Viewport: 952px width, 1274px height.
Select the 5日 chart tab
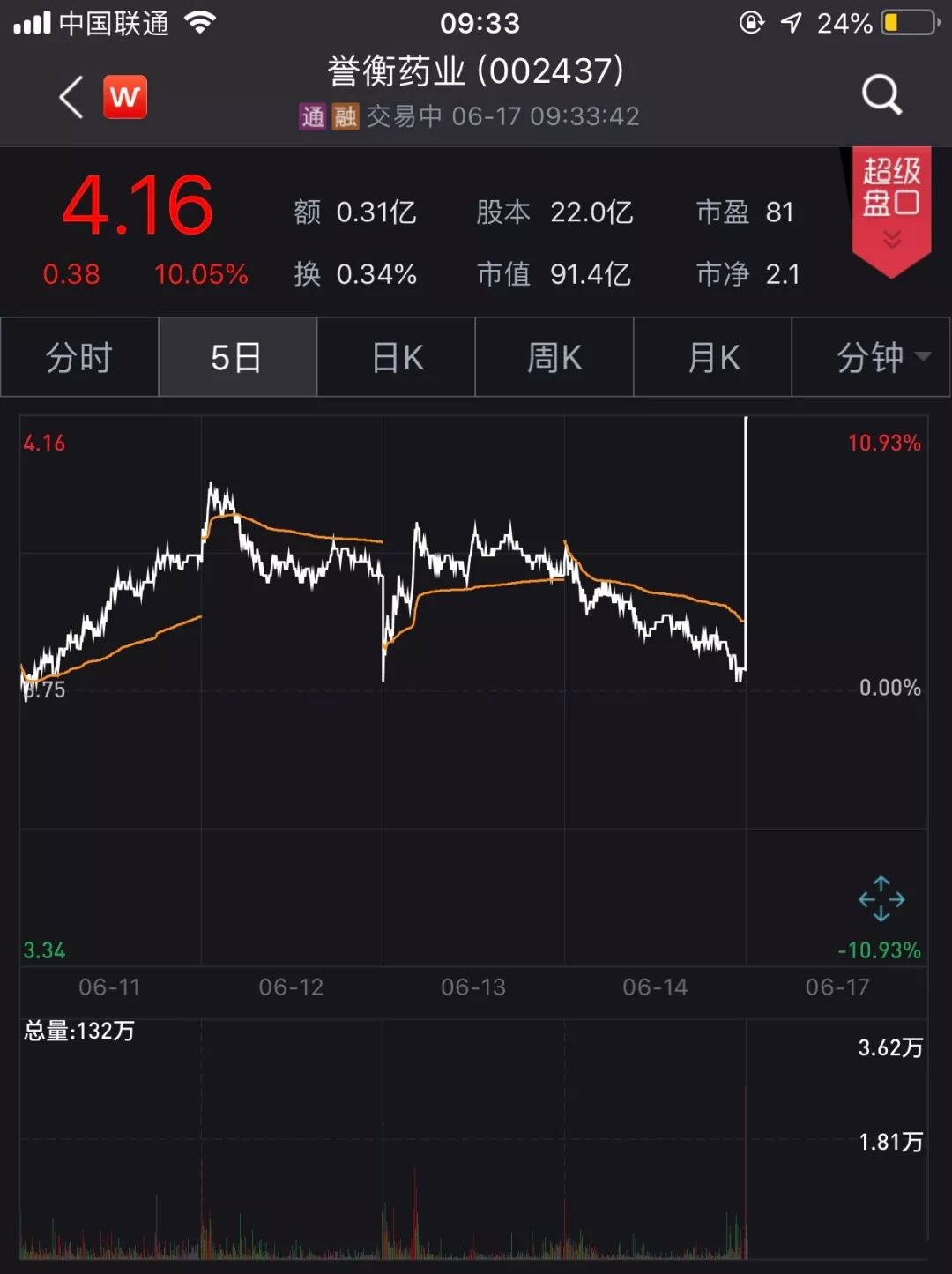pyautogui.click(x=237, y=357)
